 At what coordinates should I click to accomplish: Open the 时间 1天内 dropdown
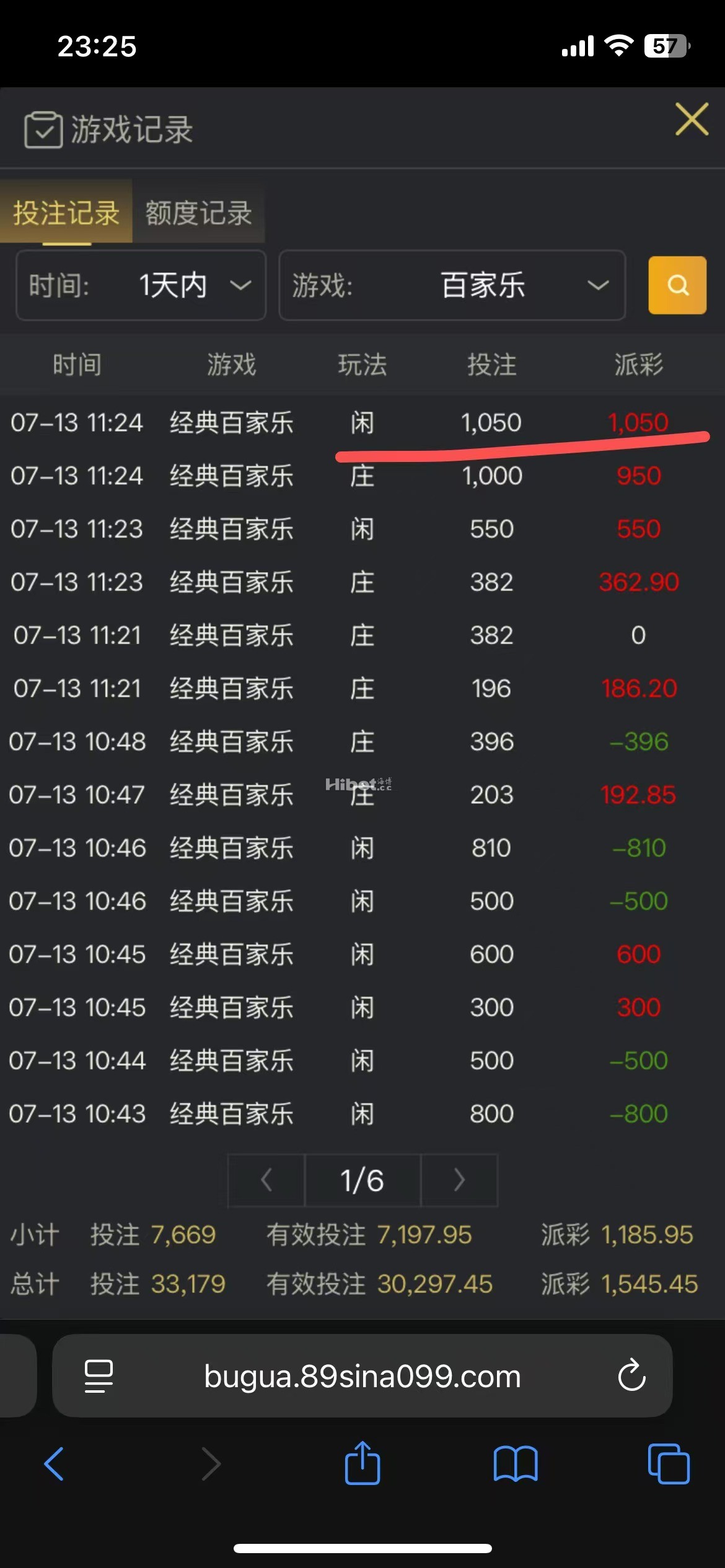click(x=141, y=285)
